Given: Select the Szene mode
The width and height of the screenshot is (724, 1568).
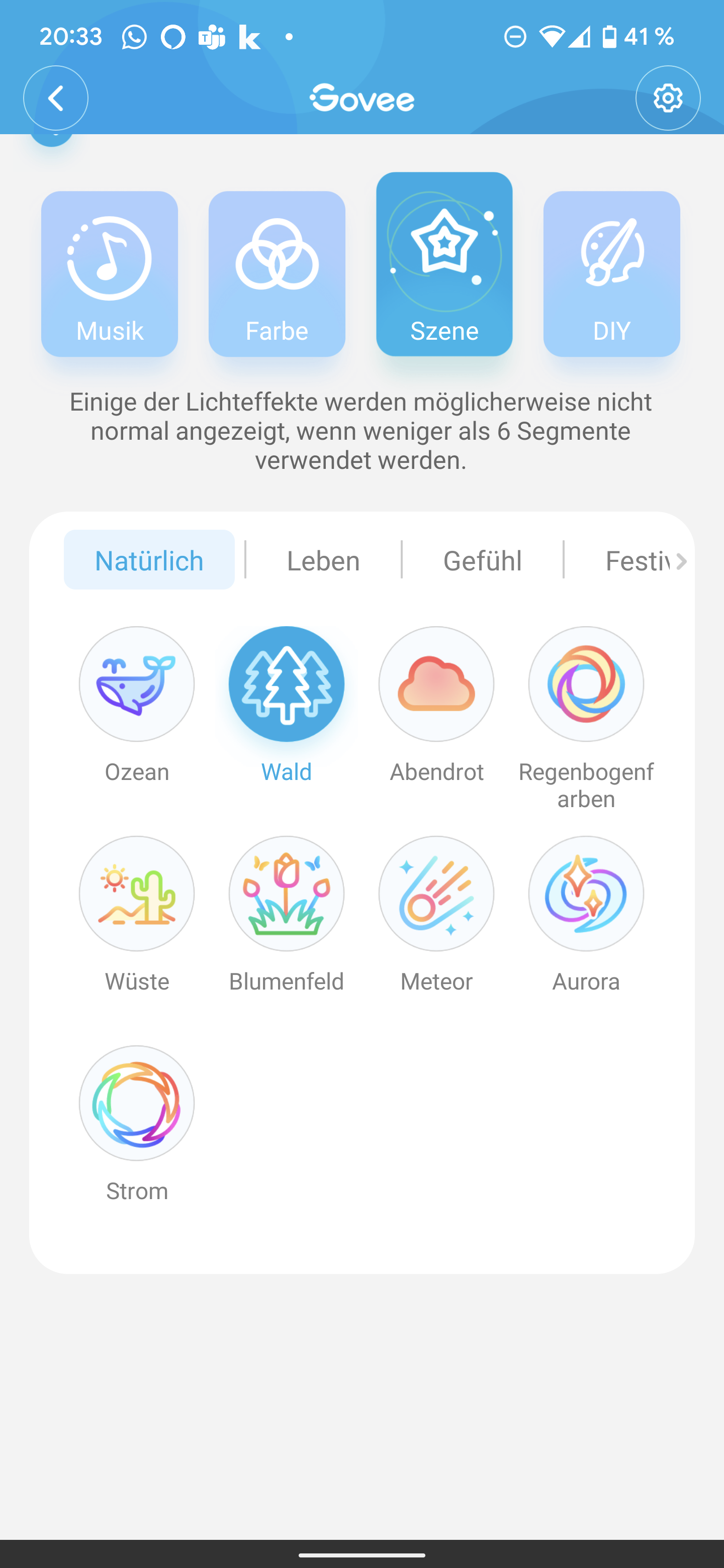Looking at the screenshot, I should click(444, 265).
